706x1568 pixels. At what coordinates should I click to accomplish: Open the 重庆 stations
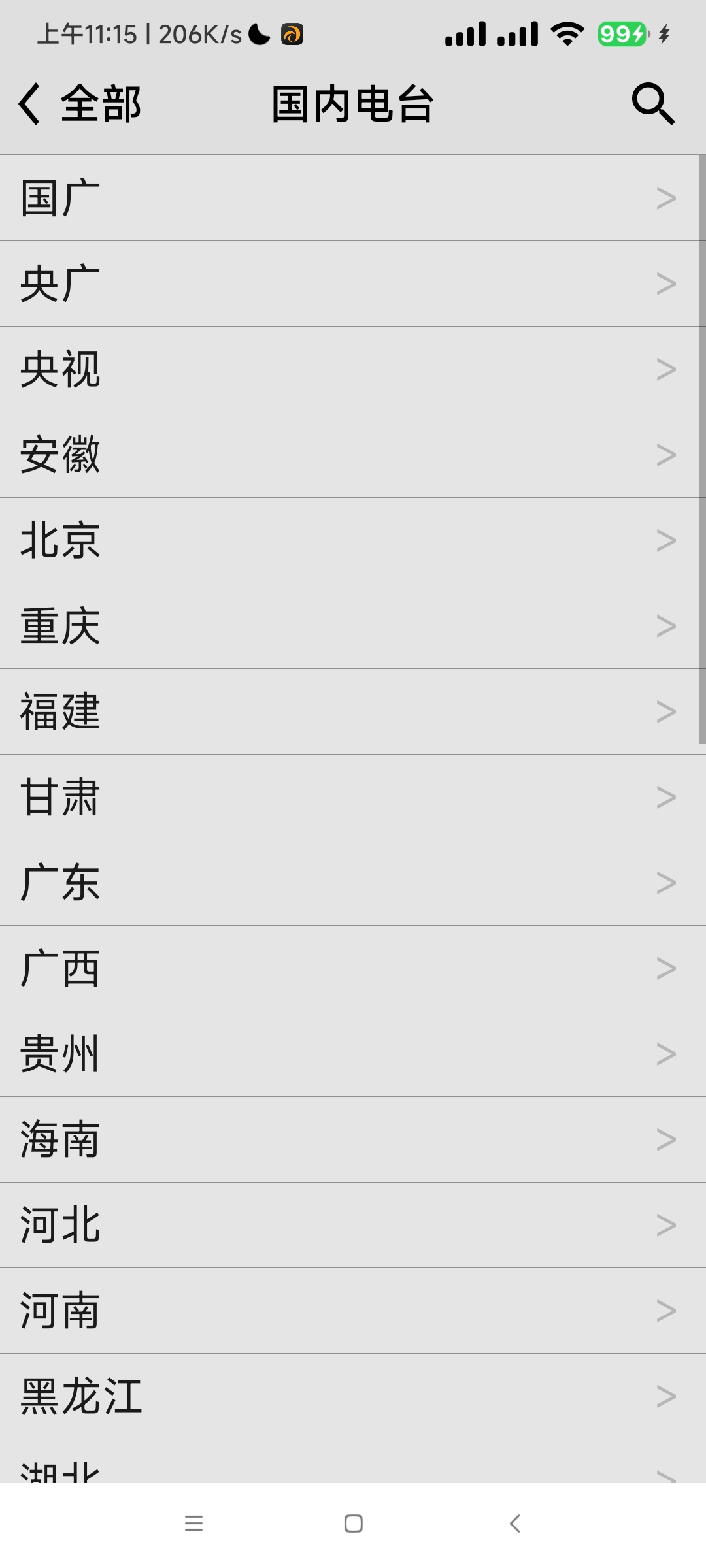coord(353,626)
